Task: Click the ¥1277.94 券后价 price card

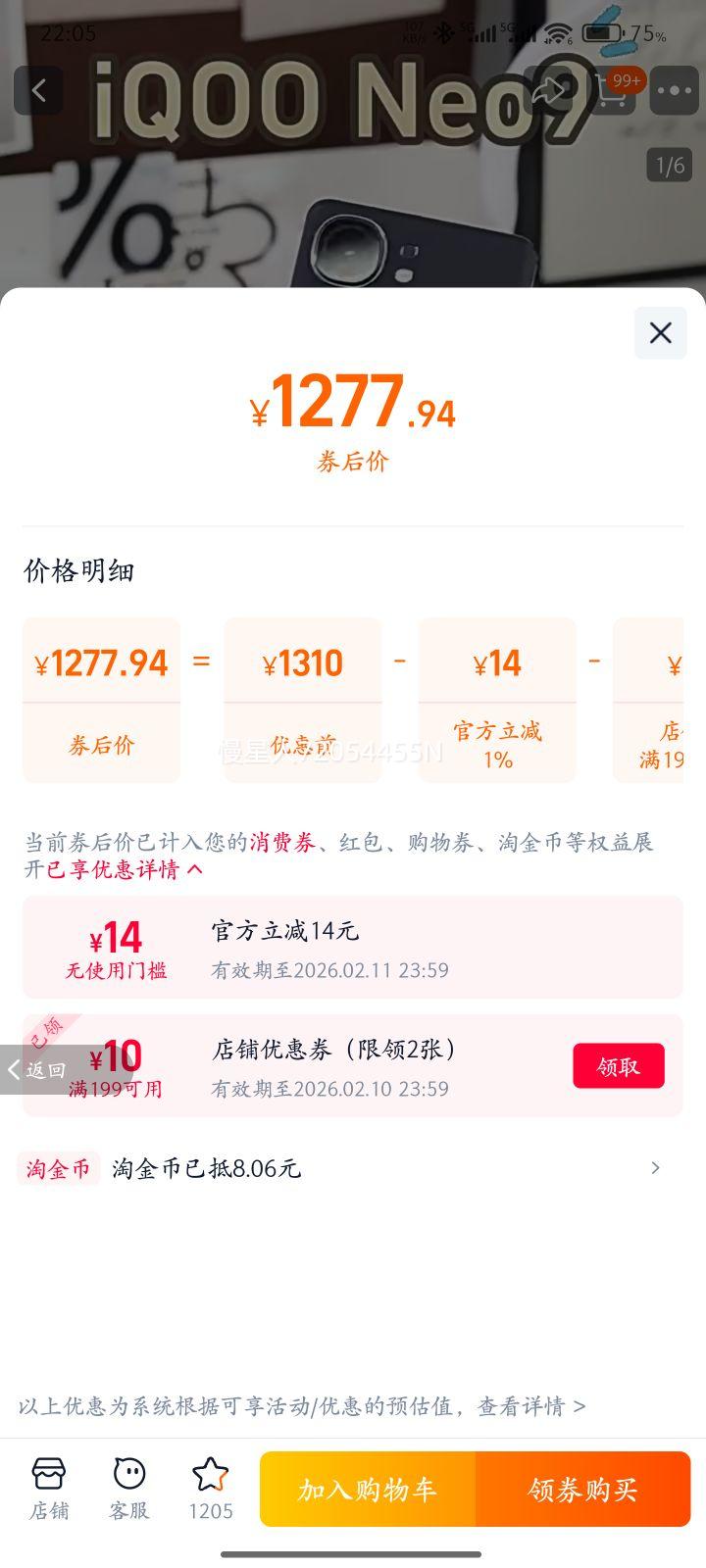Action: [101, 701]
